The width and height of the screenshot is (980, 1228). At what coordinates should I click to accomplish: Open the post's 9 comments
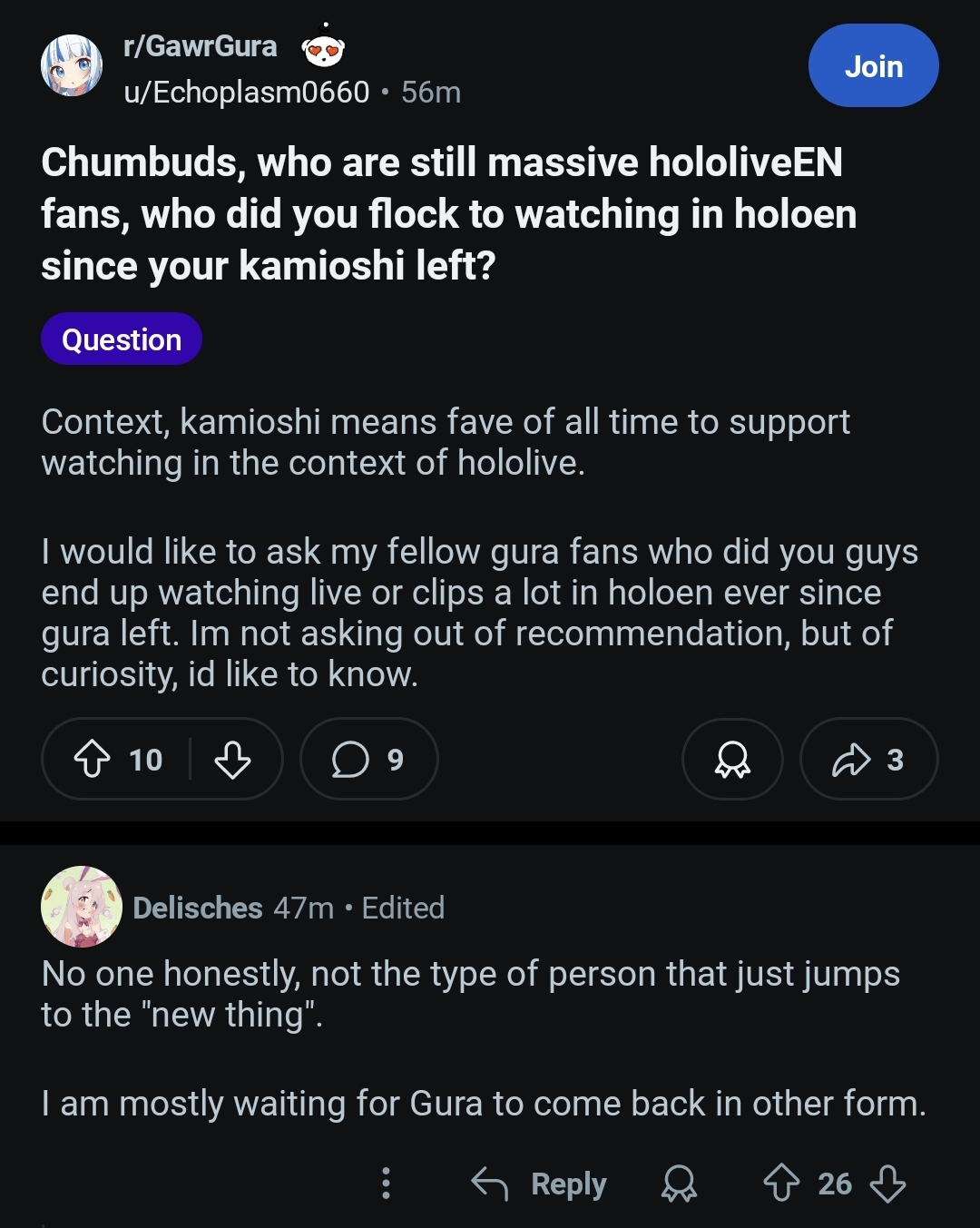(x=368, y=759)
